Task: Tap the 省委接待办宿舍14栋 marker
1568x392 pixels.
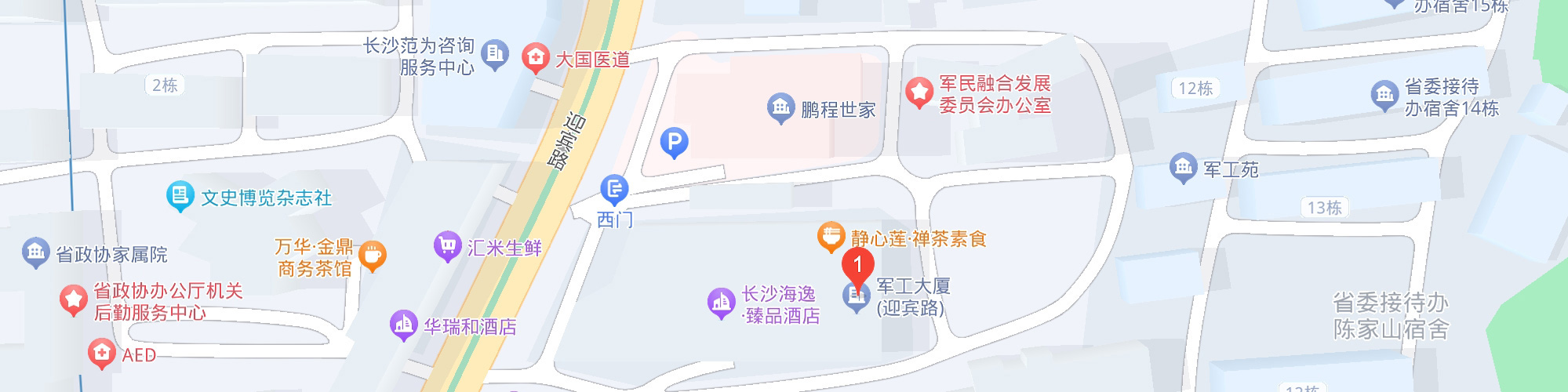Action: (x=1384, y=96)
